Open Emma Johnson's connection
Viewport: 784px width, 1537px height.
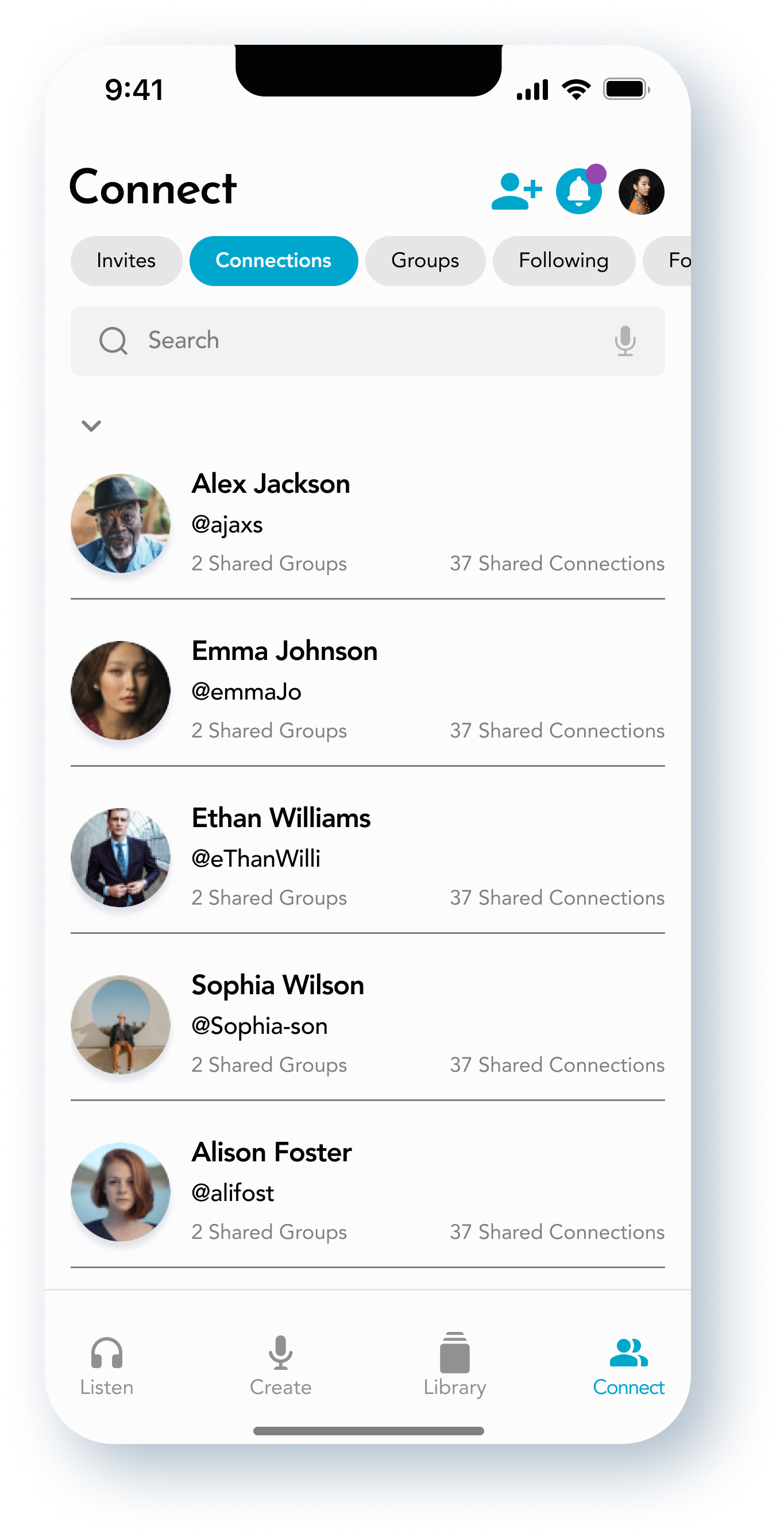pyautogui.click(x=368, y=690)
